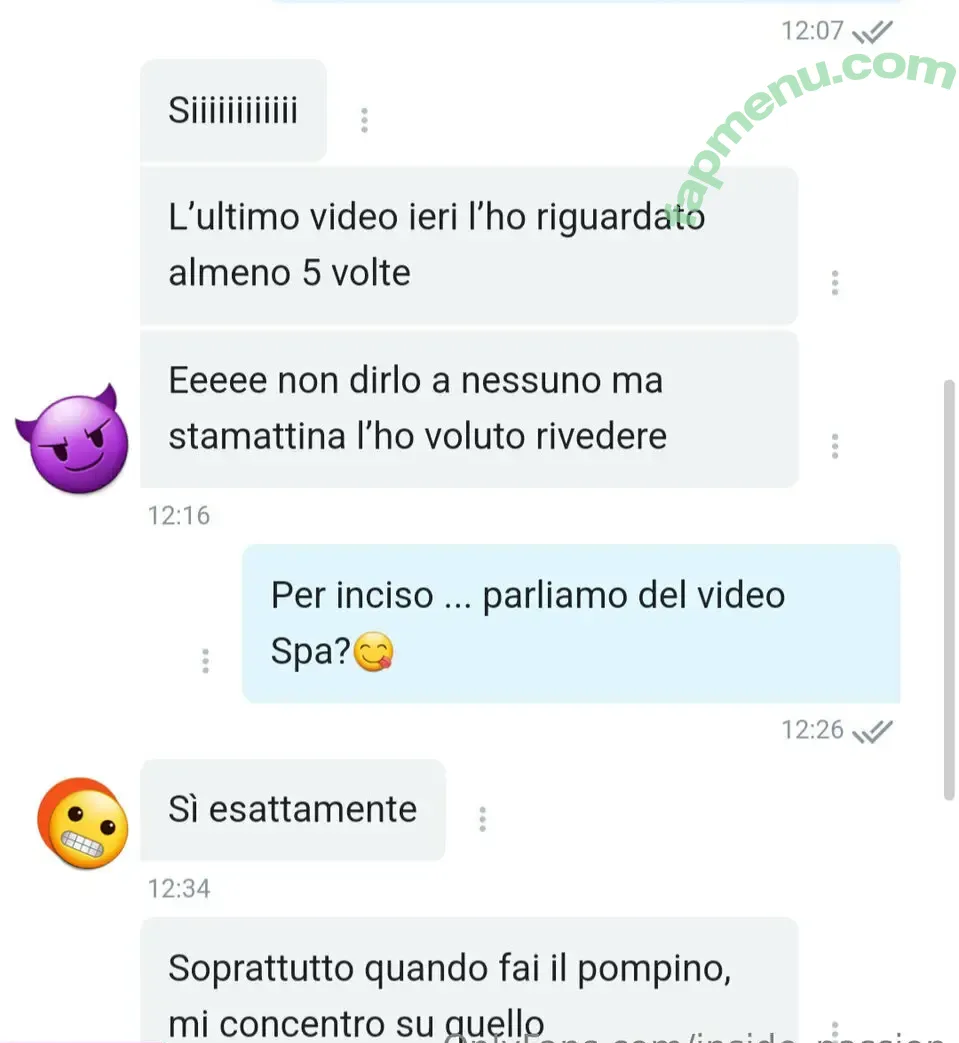Tap the purple devil emoji avatar
The image size is (959, 1043).
(72, 440)
